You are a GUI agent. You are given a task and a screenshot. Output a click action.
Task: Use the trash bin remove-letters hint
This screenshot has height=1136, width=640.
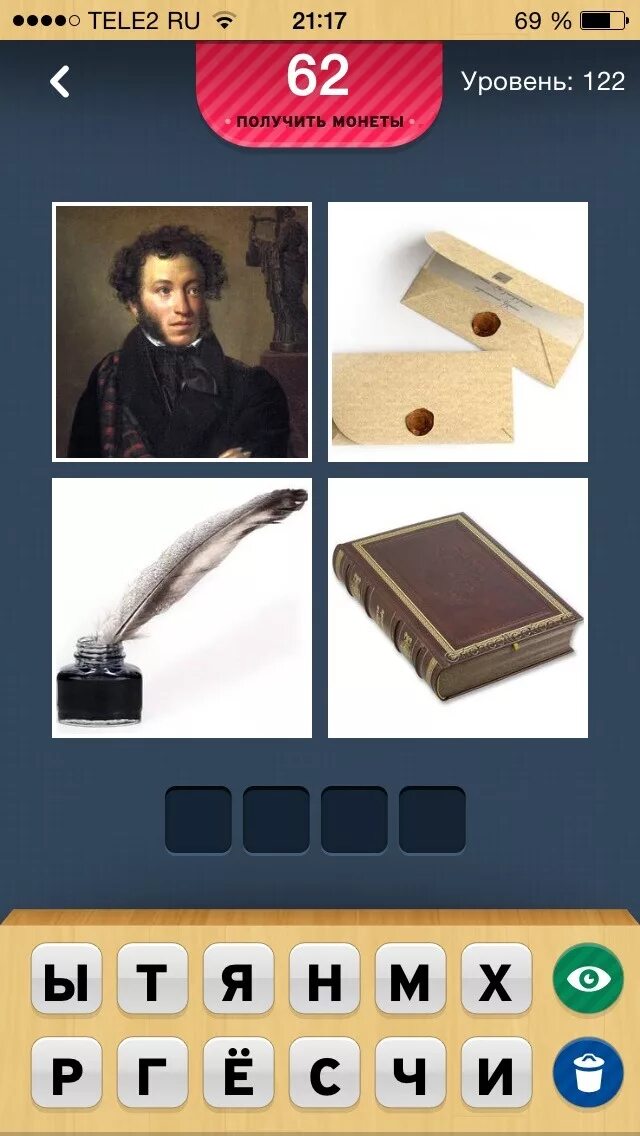(x=588, y=1073)
